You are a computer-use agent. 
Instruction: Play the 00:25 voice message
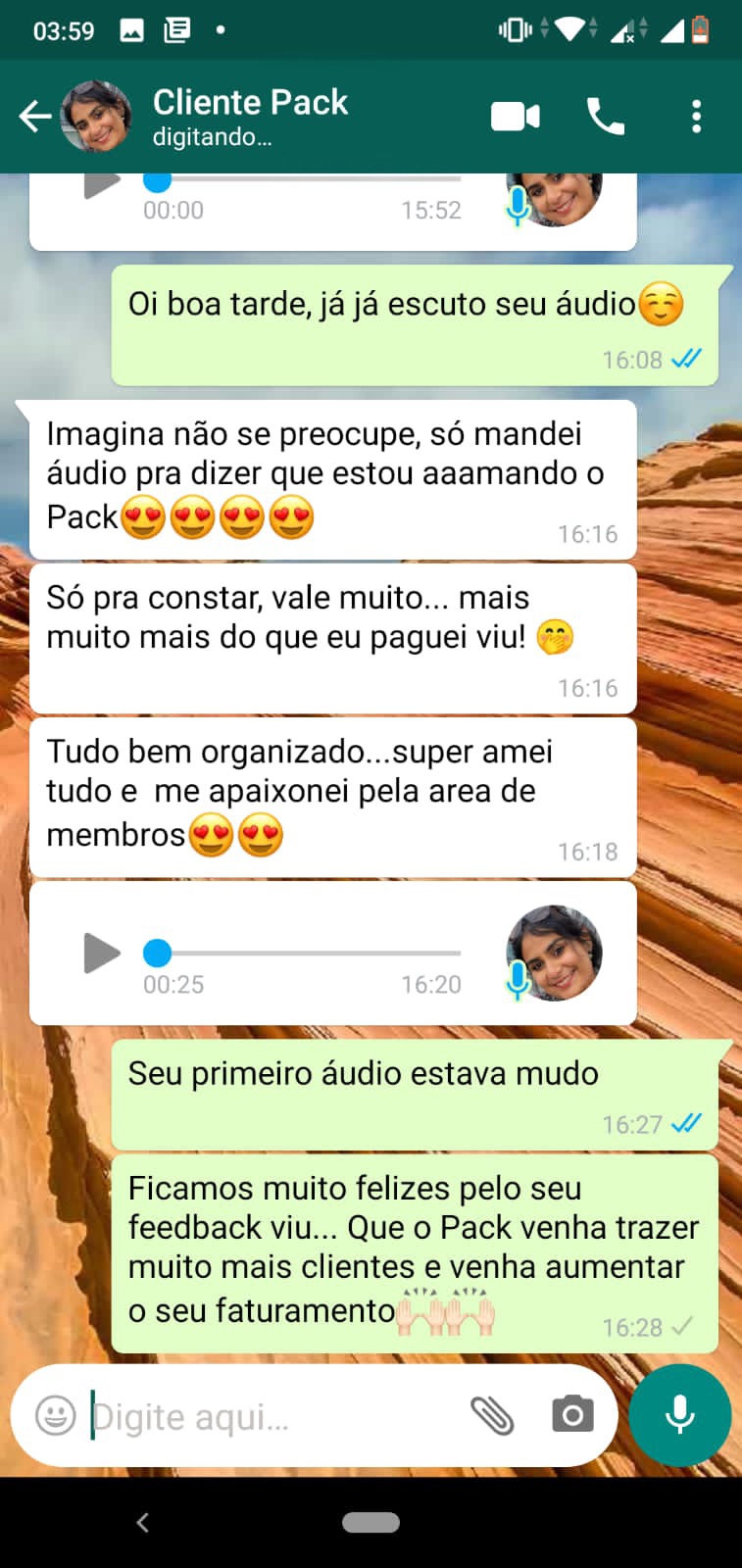101,953
